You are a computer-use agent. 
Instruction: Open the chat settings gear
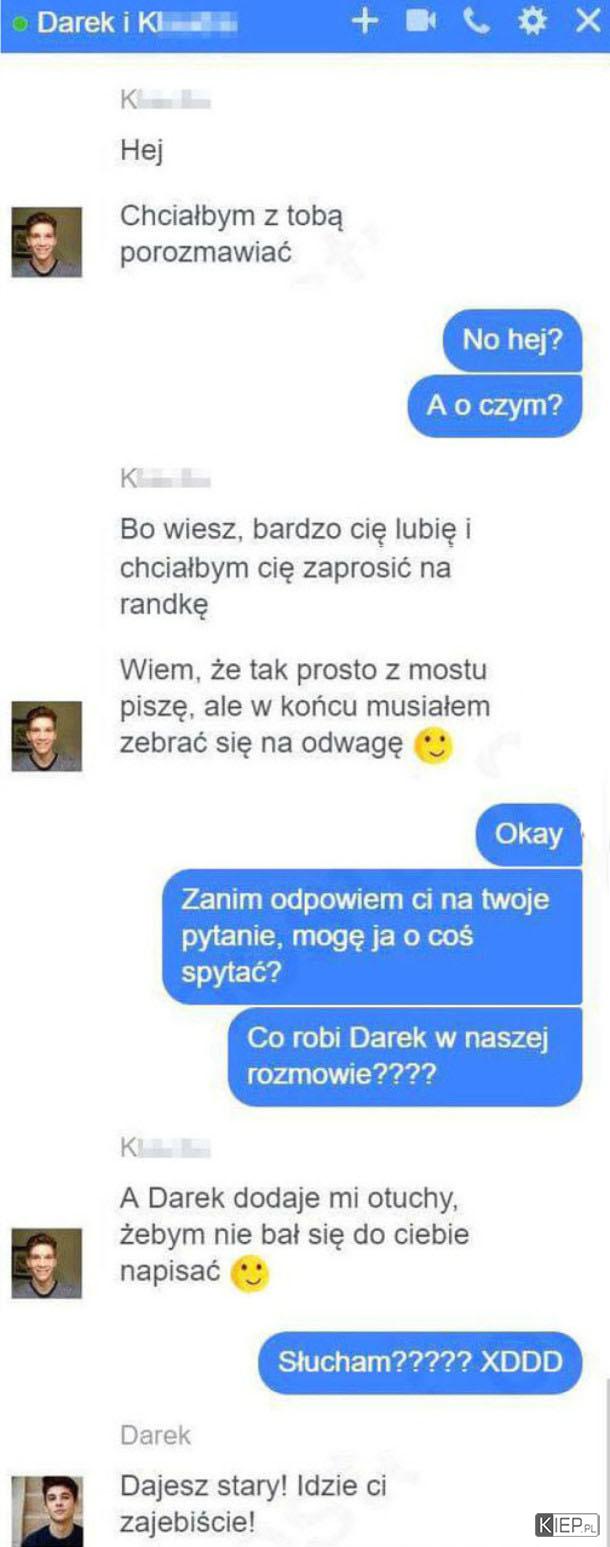532,21
